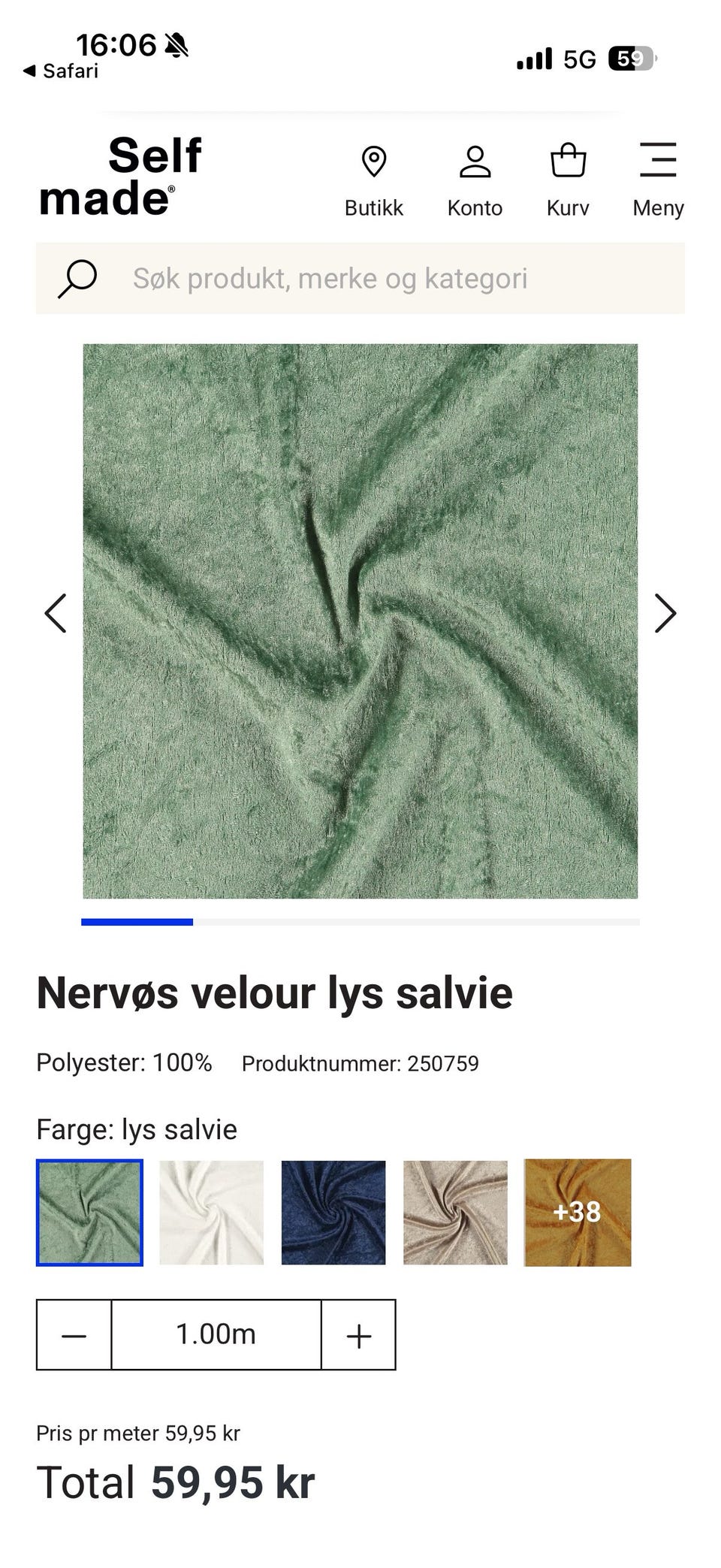Image resolution: width=721 pixels, height=1568 pixels.
Task: Open the Konto account page
Action: coord(475,181)
